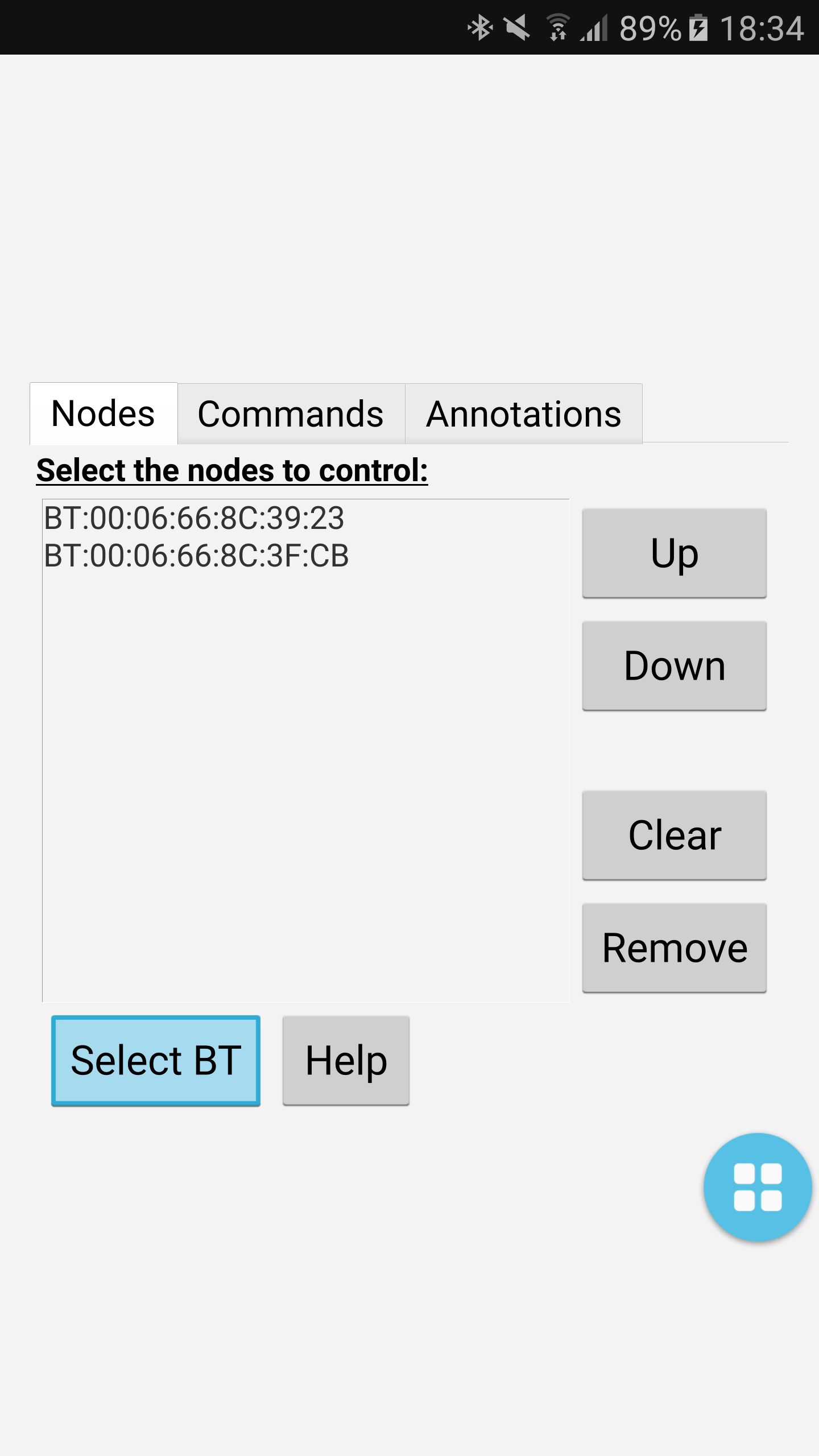Screen dimensions: 819x1456
Task: Open the Annotations tab
Action: click(x=524, y=413)
